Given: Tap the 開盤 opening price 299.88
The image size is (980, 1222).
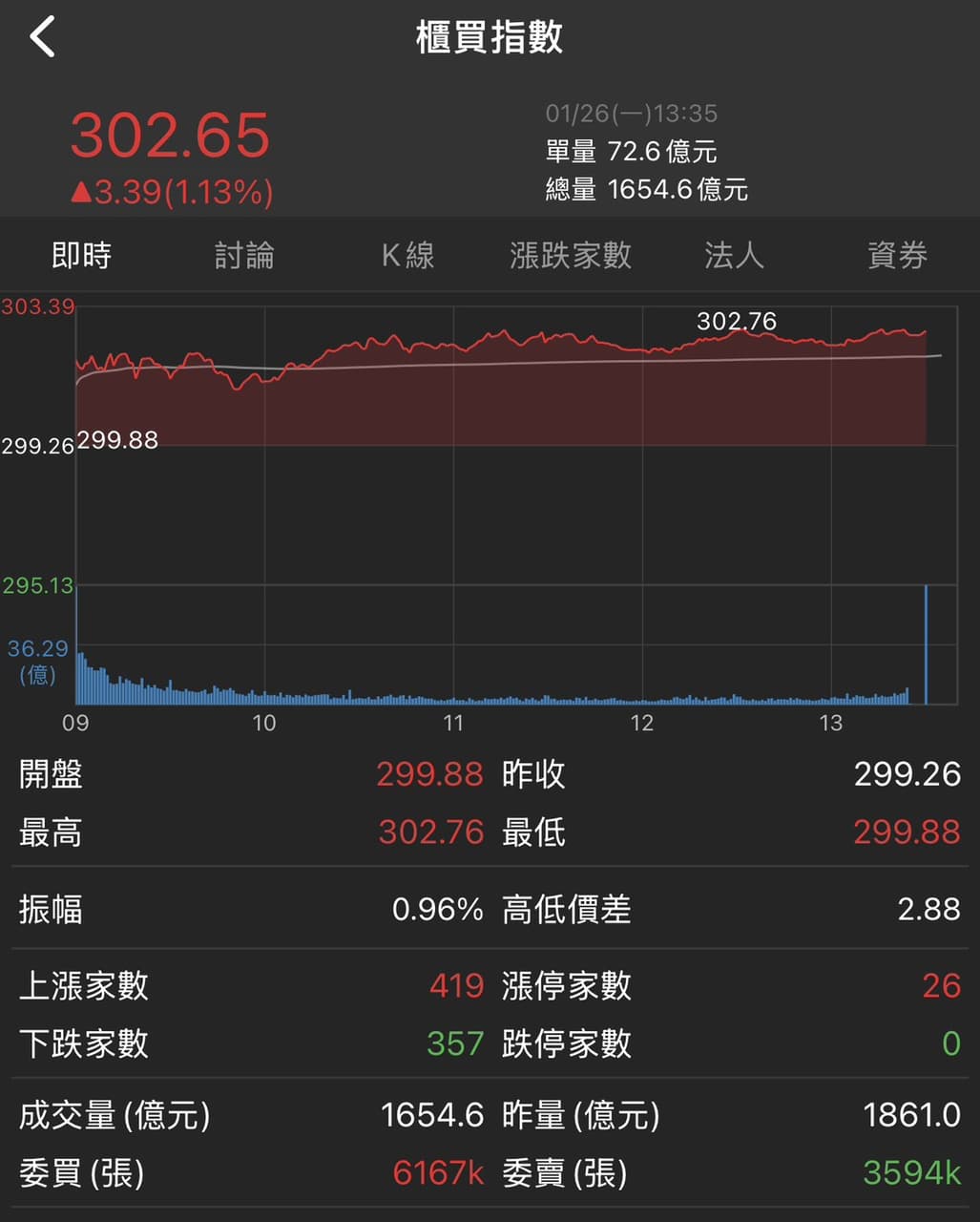Looking at the screenshot, I should (x=429, y=774).
